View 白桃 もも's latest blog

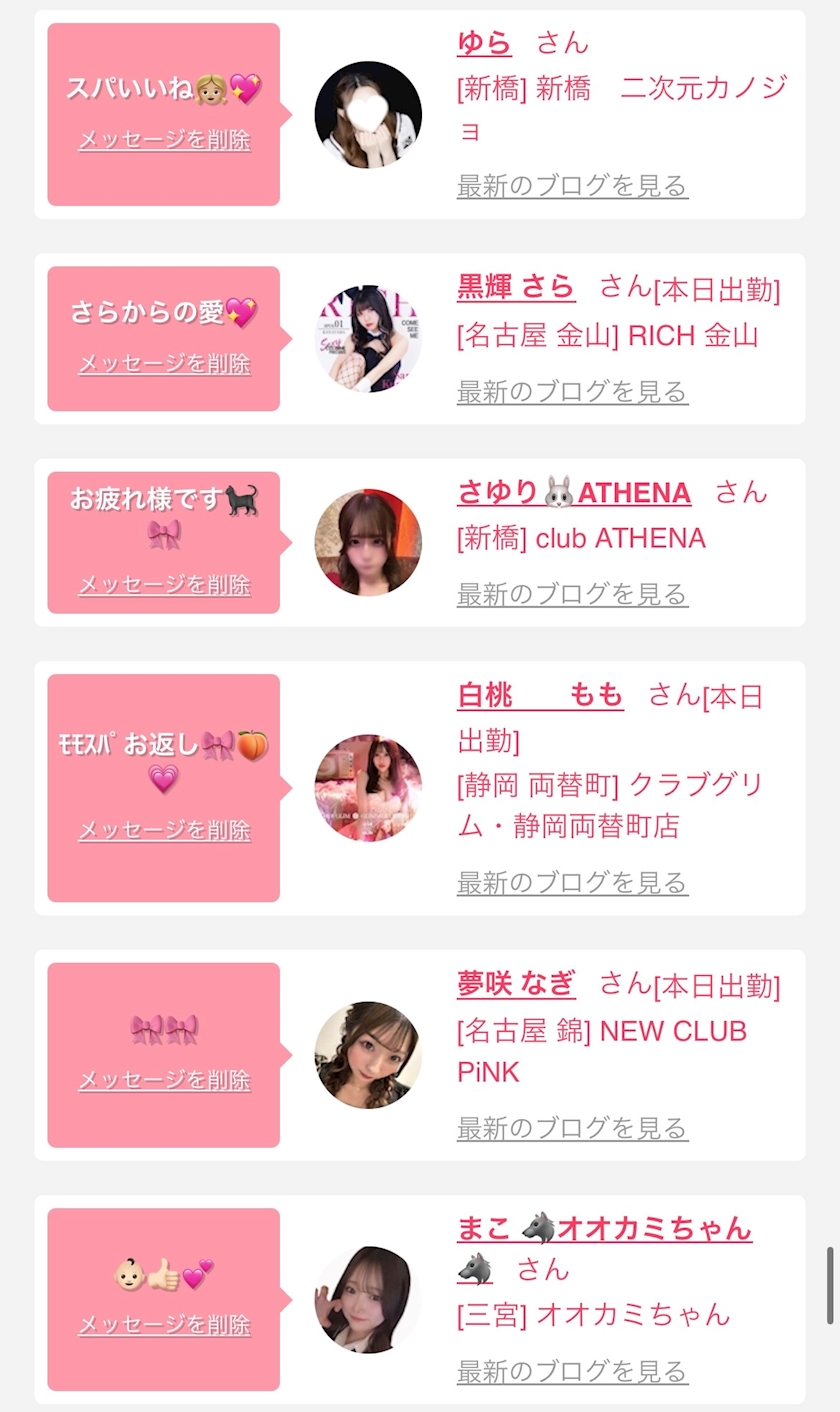(x=572, y=883)
